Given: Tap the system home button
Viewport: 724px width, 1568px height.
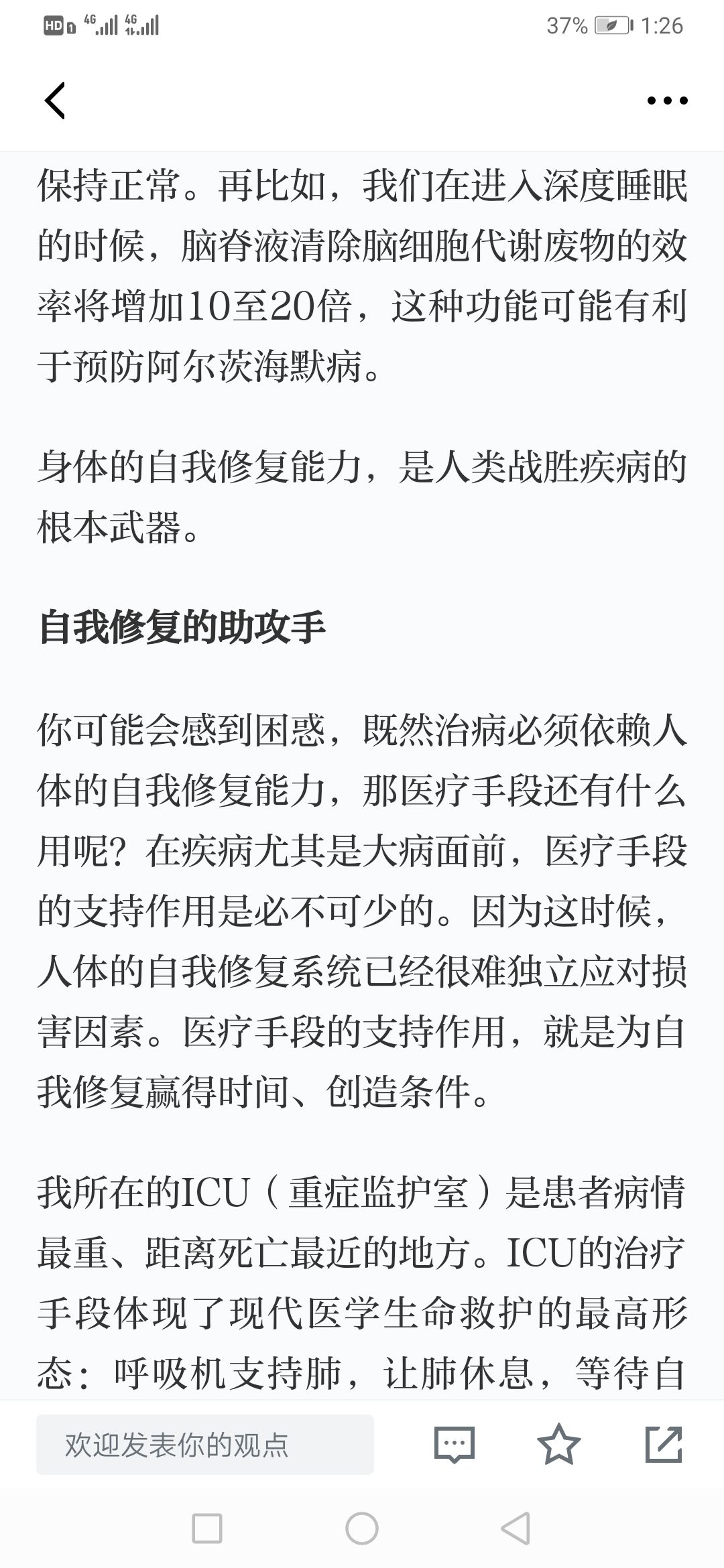Looking at the screenshot, I should click(x=362, y=1528).
